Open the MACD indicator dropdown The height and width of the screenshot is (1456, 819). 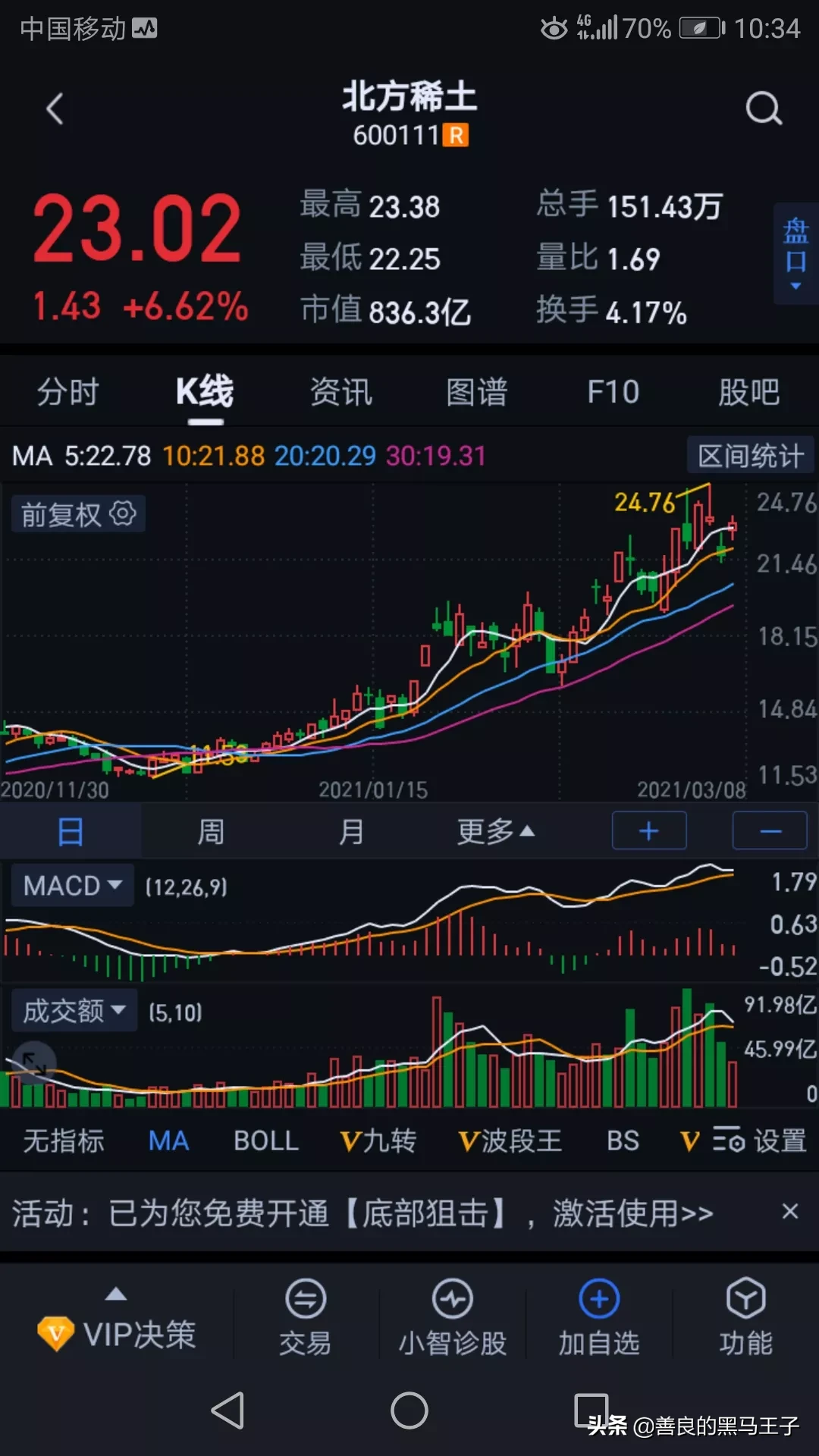(x=73, y=886)
